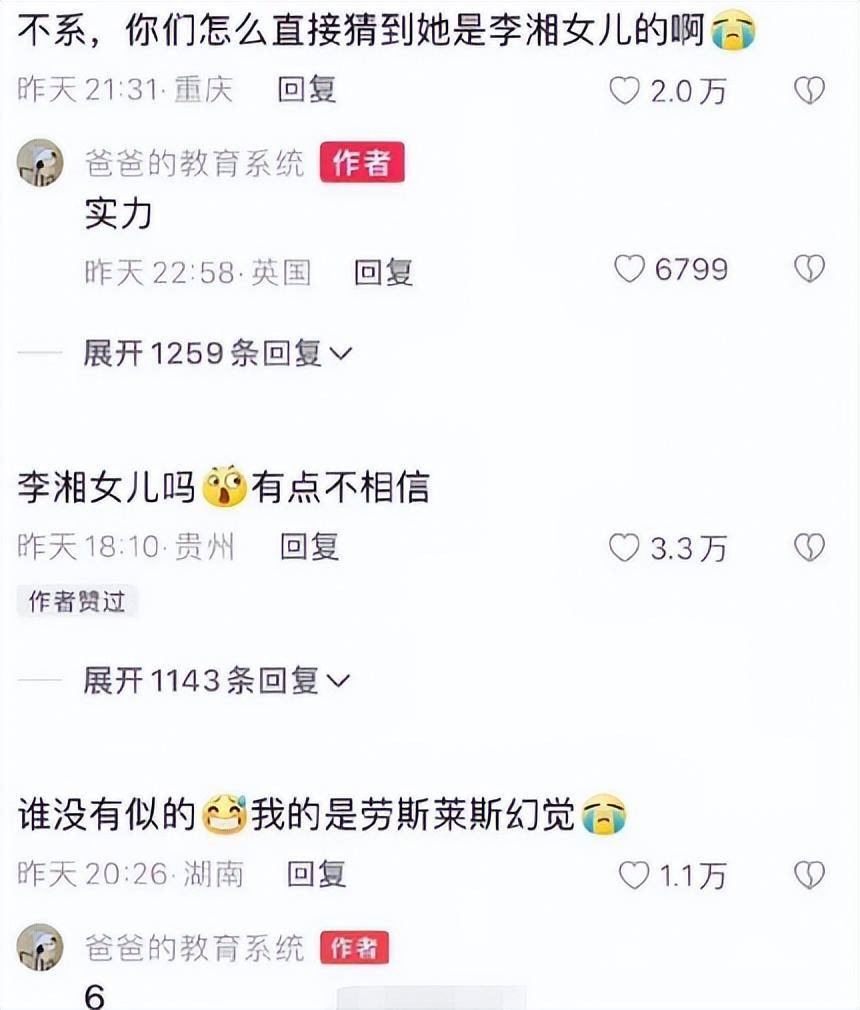Like the comment posted from 湖南
860x1010 pixels.
[634, 876]
